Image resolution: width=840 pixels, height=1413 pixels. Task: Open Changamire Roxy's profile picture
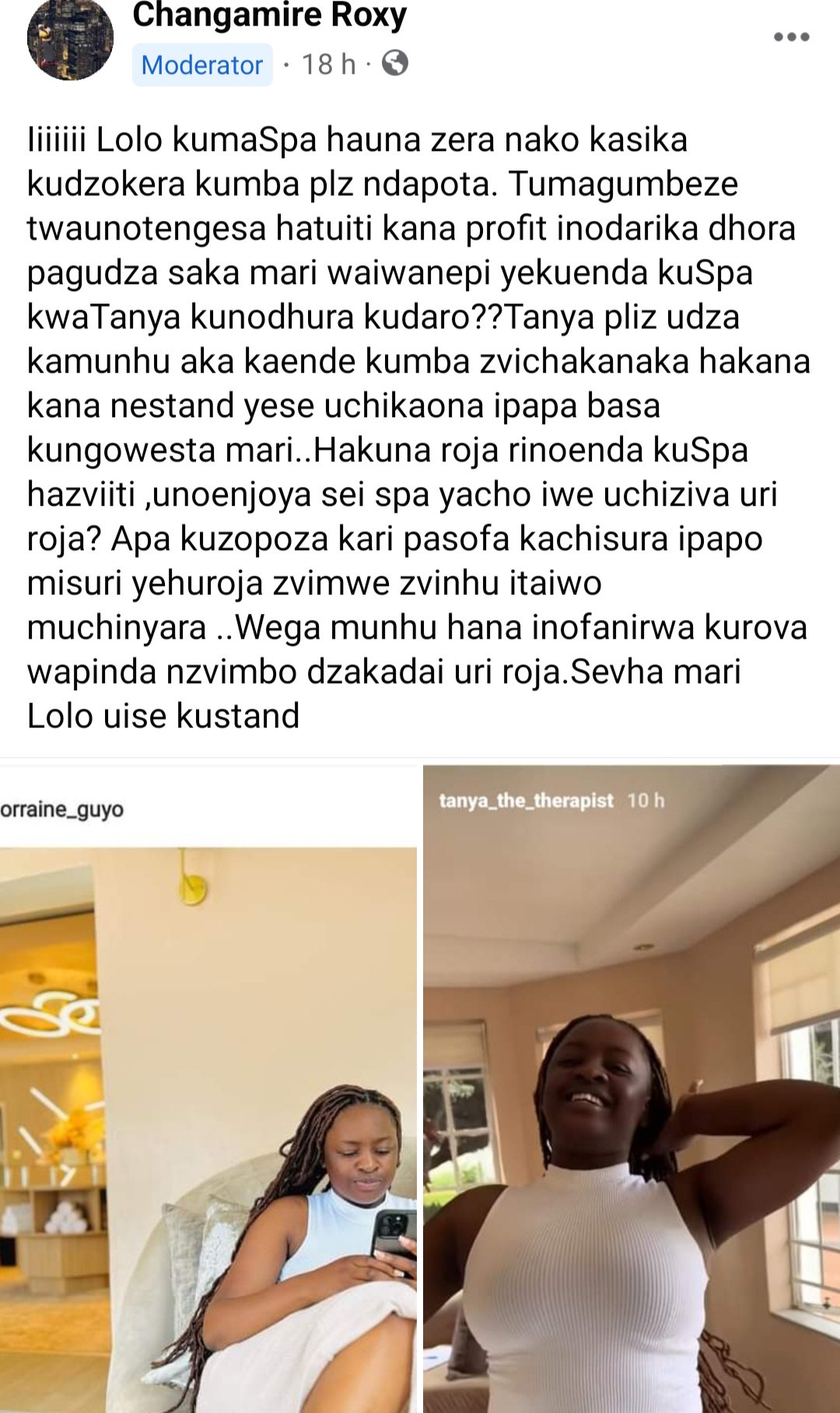(70, 39)
